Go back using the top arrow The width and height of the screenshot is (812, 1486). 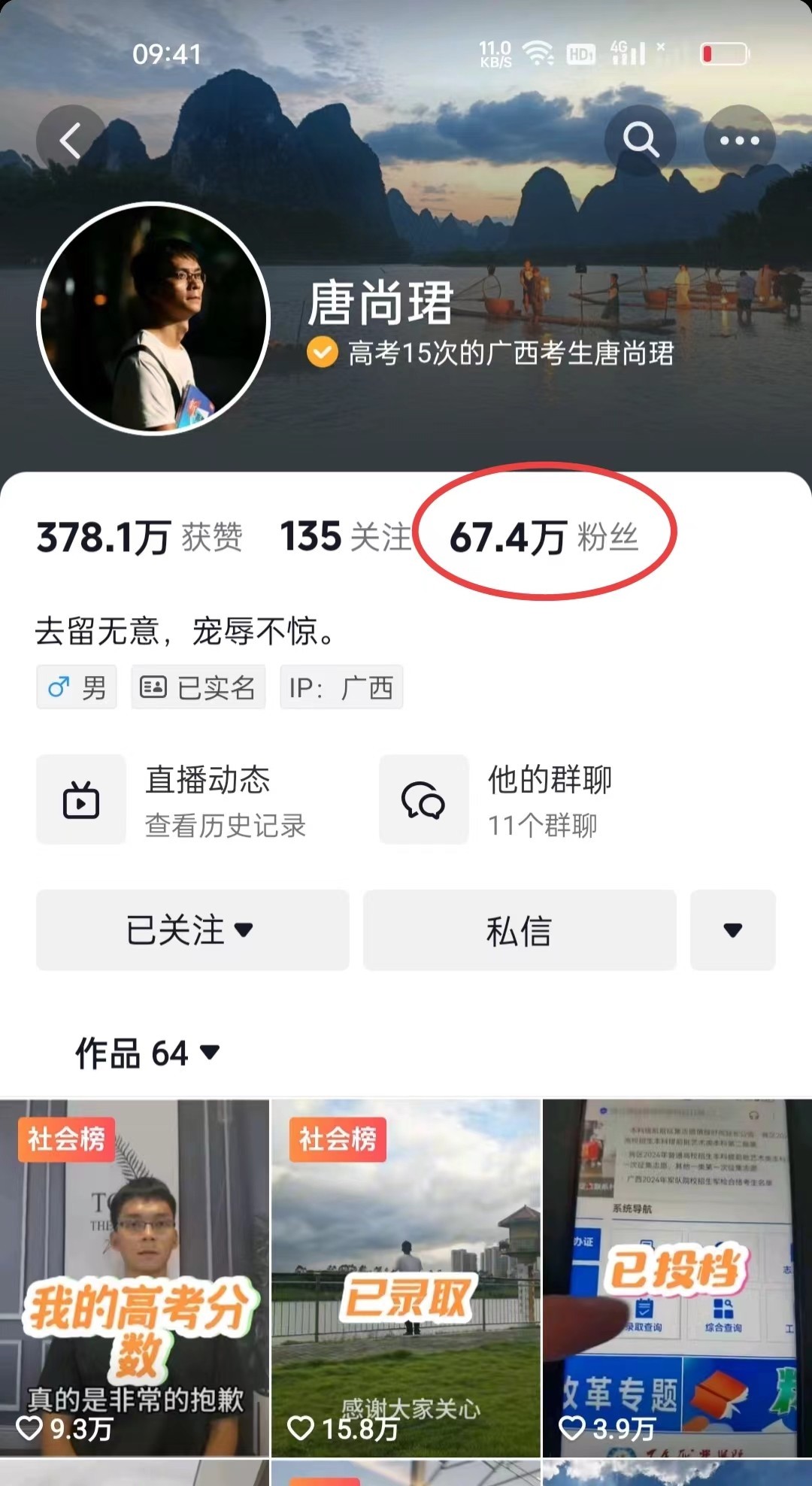(71, 141)
